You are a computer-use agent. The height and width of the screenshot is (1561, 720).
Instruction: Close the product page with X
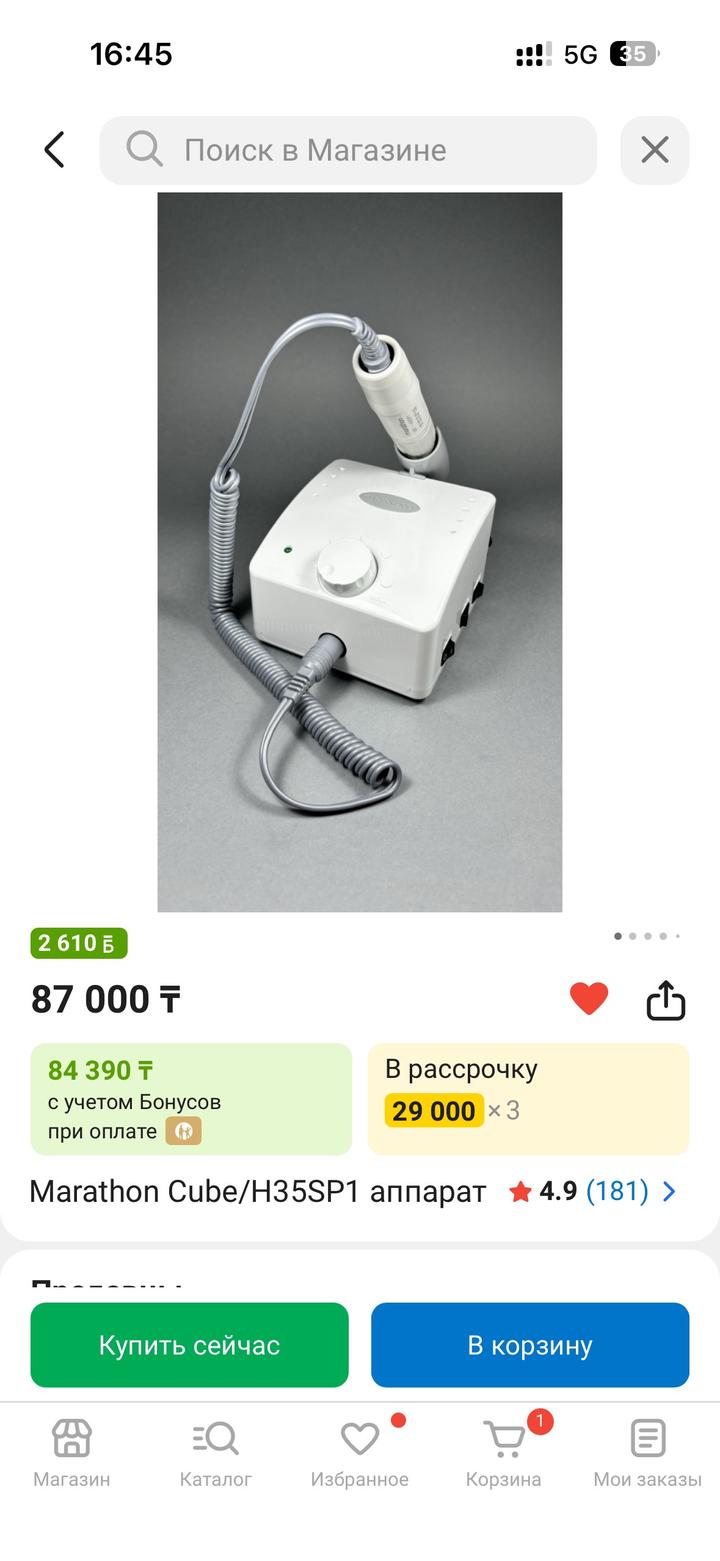point(654,150)
